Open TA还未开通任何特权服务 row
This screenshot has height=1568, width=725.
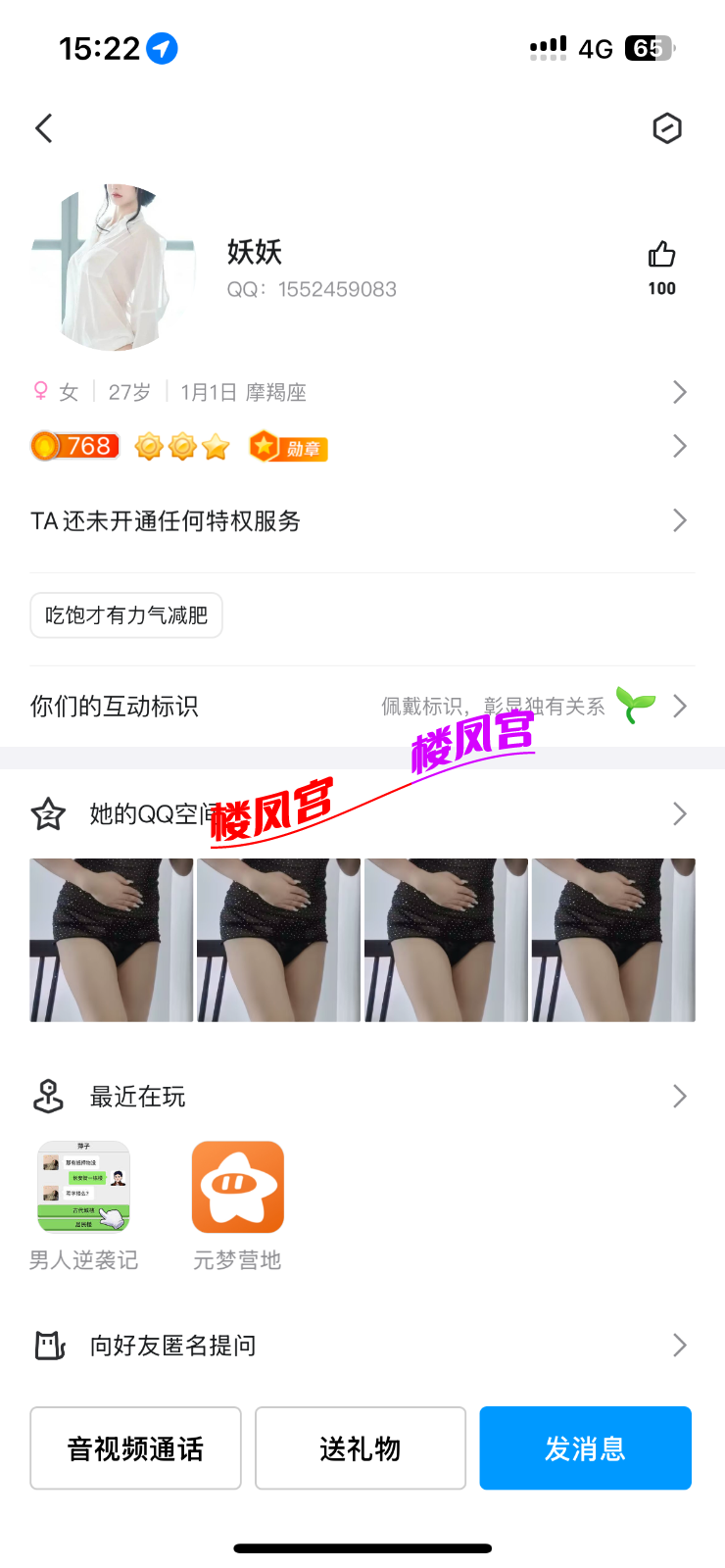(x=361, y=520)
